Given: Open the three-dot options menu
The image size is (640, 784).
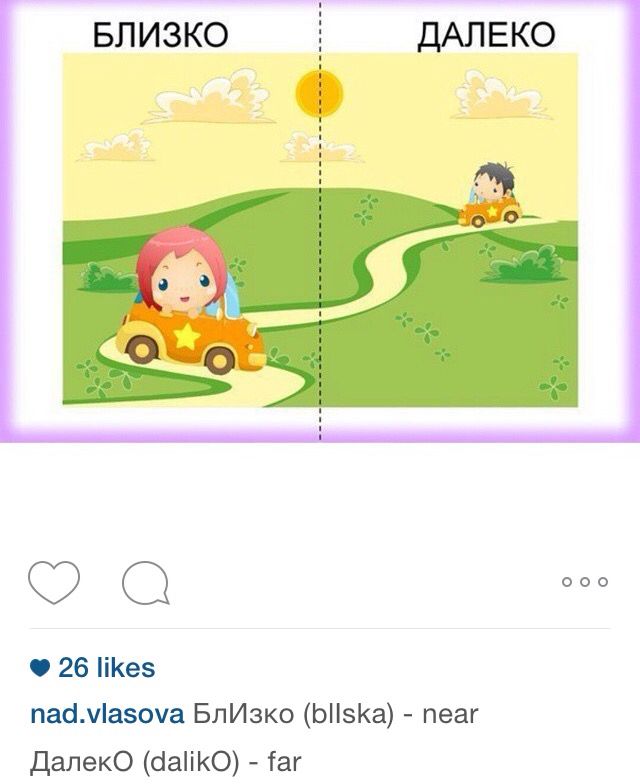Looking at the screenshot, I should (x=585, y=582).
